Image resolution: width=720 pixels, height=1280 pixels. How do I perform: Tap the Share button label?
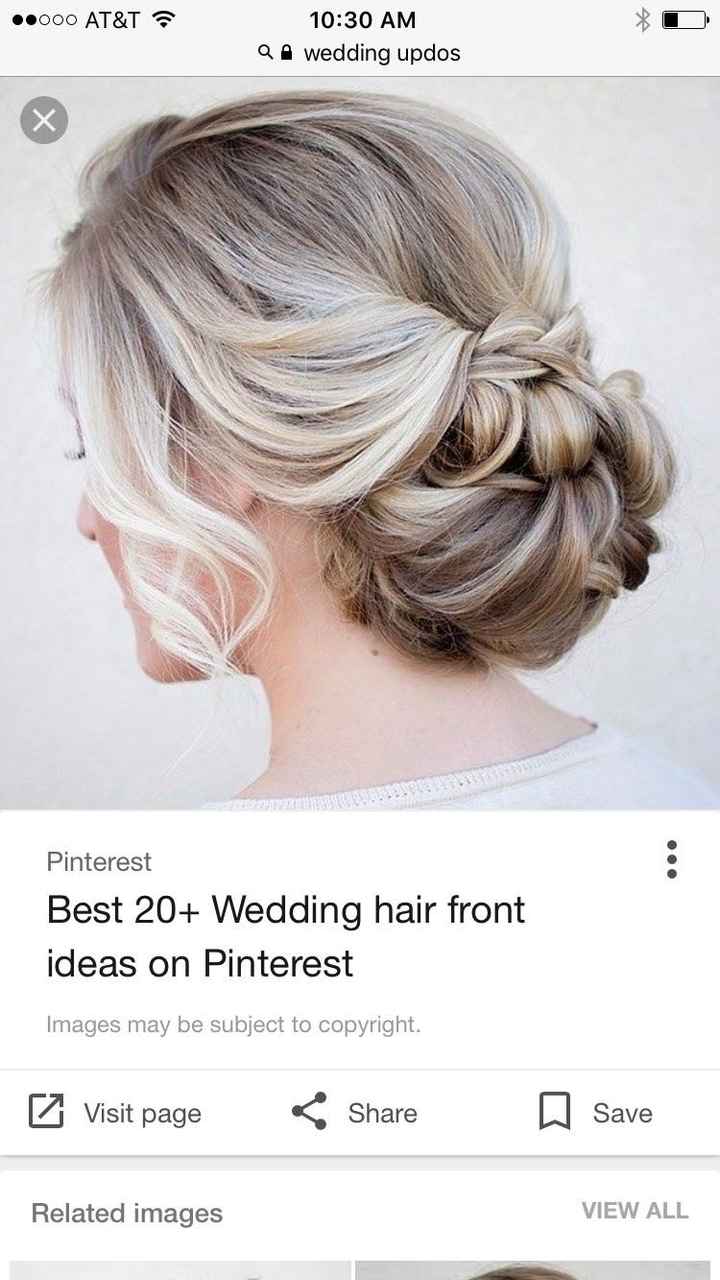point(382,1112)
